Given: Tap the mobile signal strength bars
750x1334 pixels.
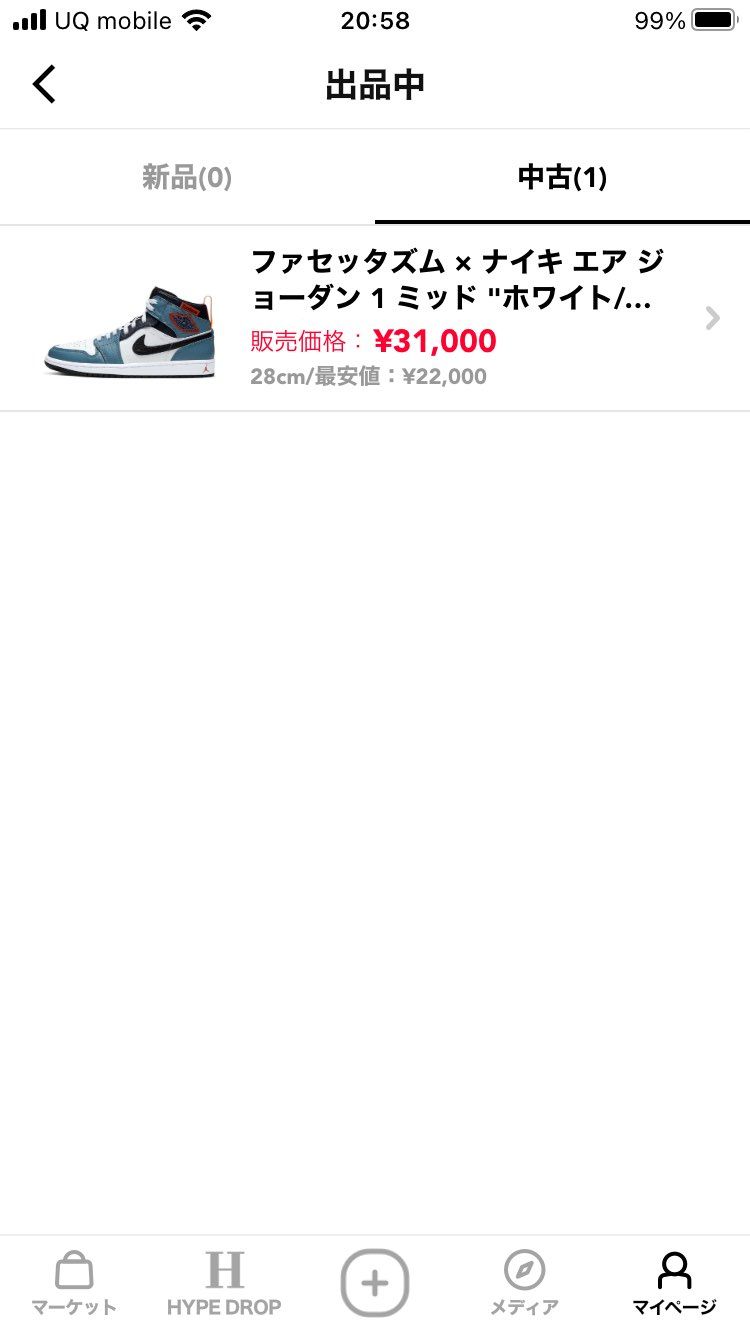Looking at the screenshot, I should pos(30,18).
